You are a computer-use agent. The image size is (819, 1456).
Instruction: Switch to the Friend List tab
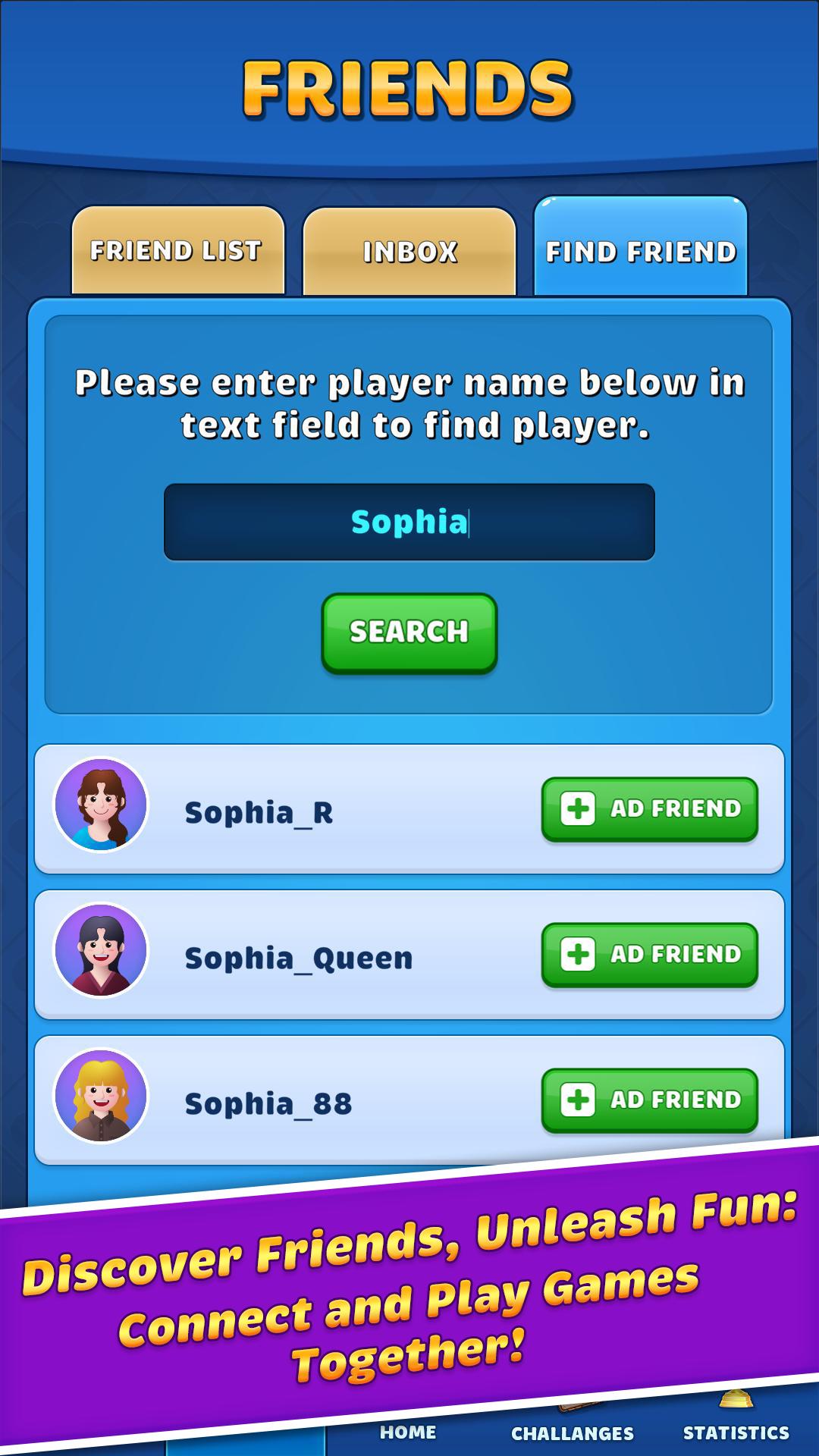pos(178,250)
